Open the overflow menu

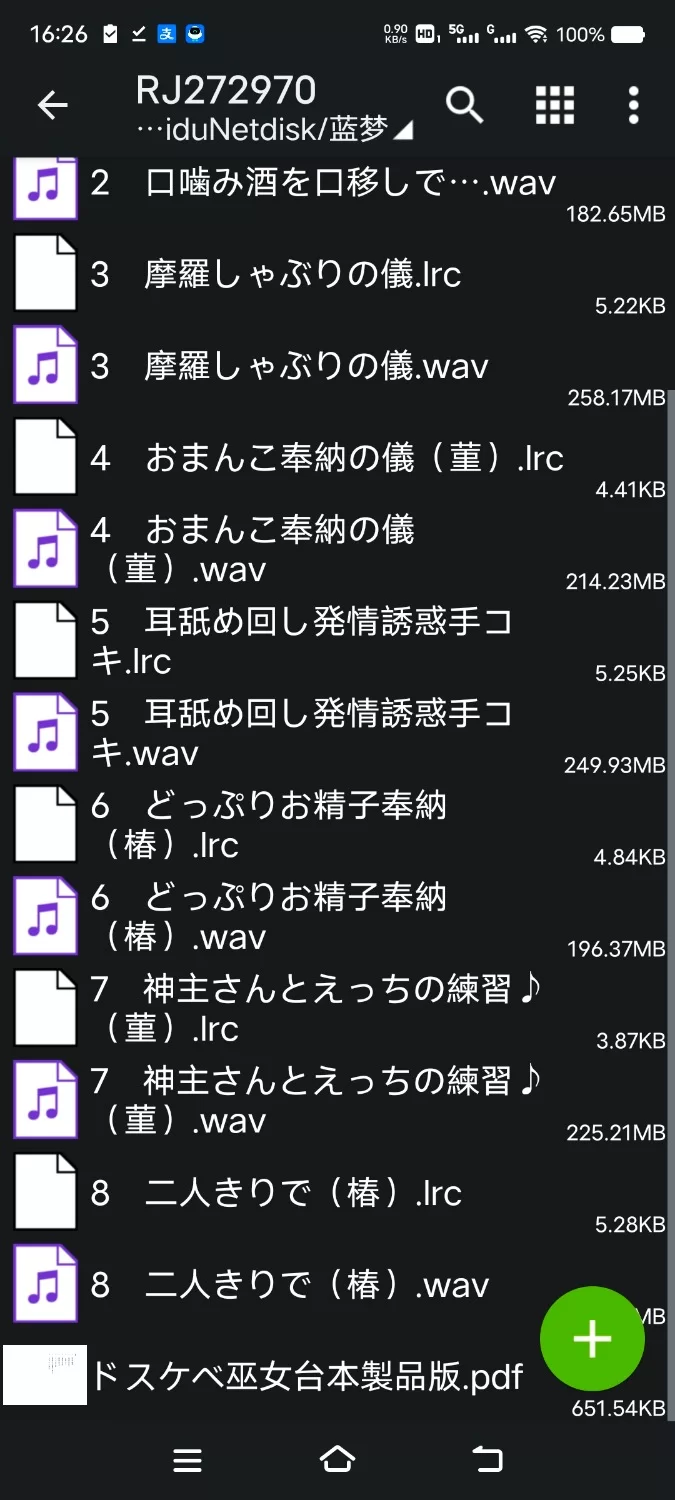[633, 105]
